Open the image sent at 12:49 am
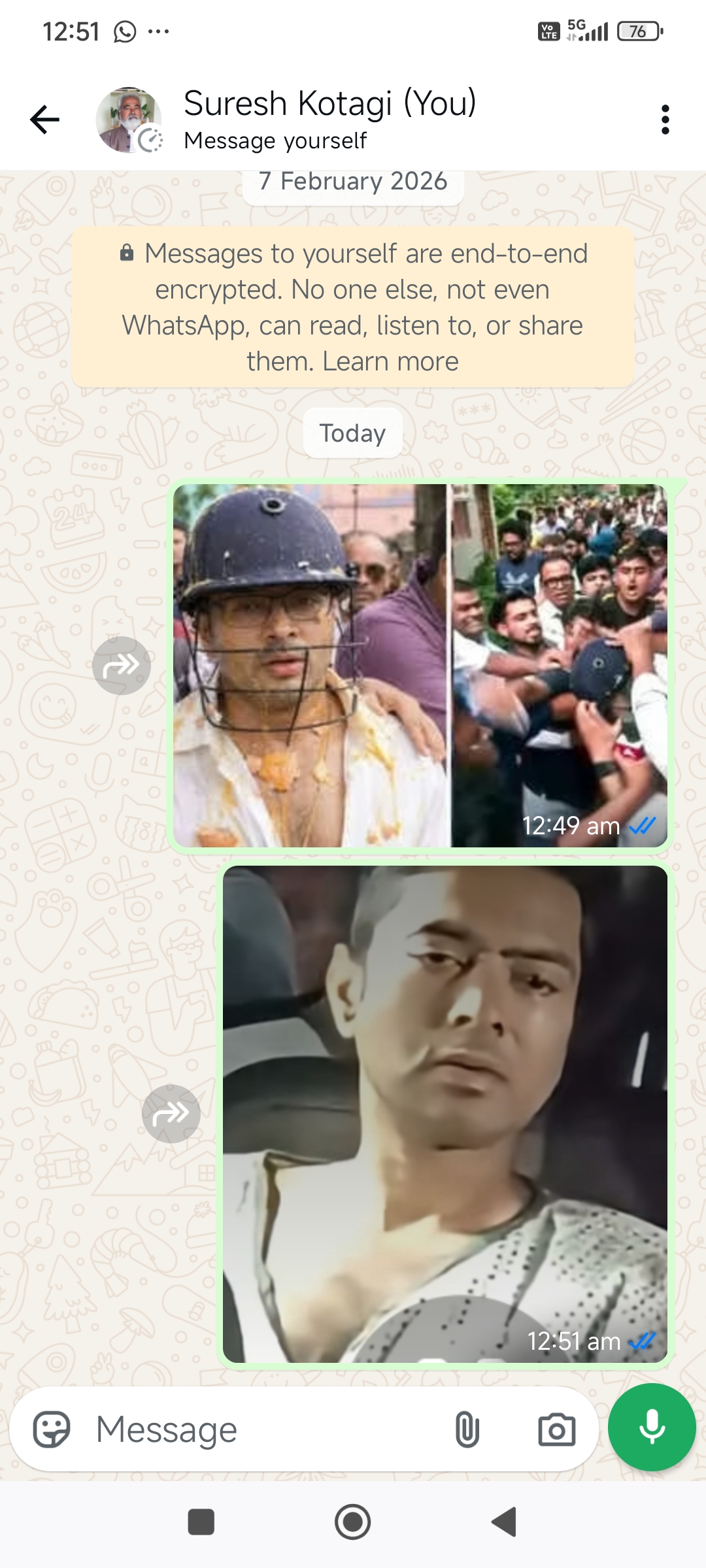 click(420, 665)
